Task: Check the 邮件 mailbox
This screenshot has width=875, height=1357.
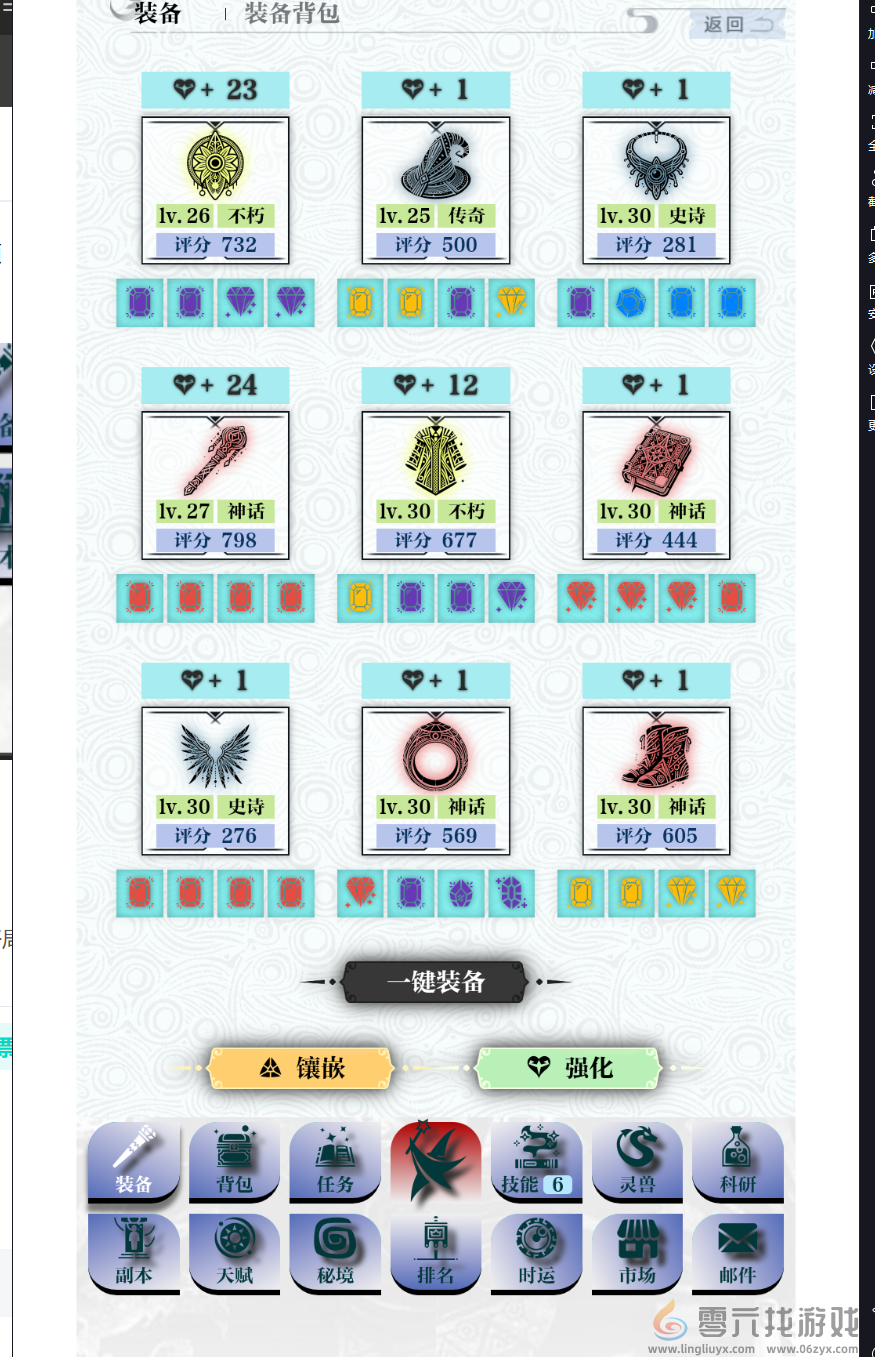Action: 737,1254
